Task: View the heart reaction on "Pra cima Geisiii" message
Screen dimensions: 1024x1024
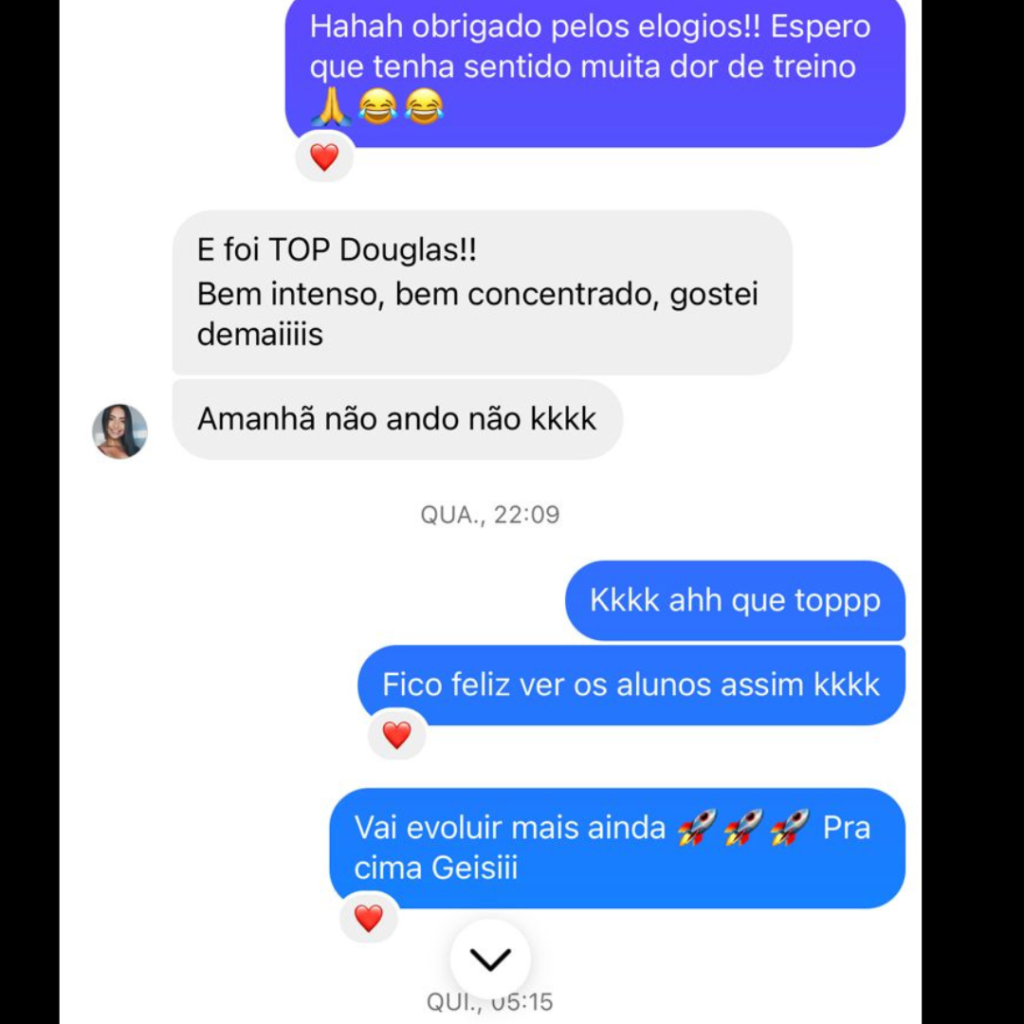Action: point(369,917)
